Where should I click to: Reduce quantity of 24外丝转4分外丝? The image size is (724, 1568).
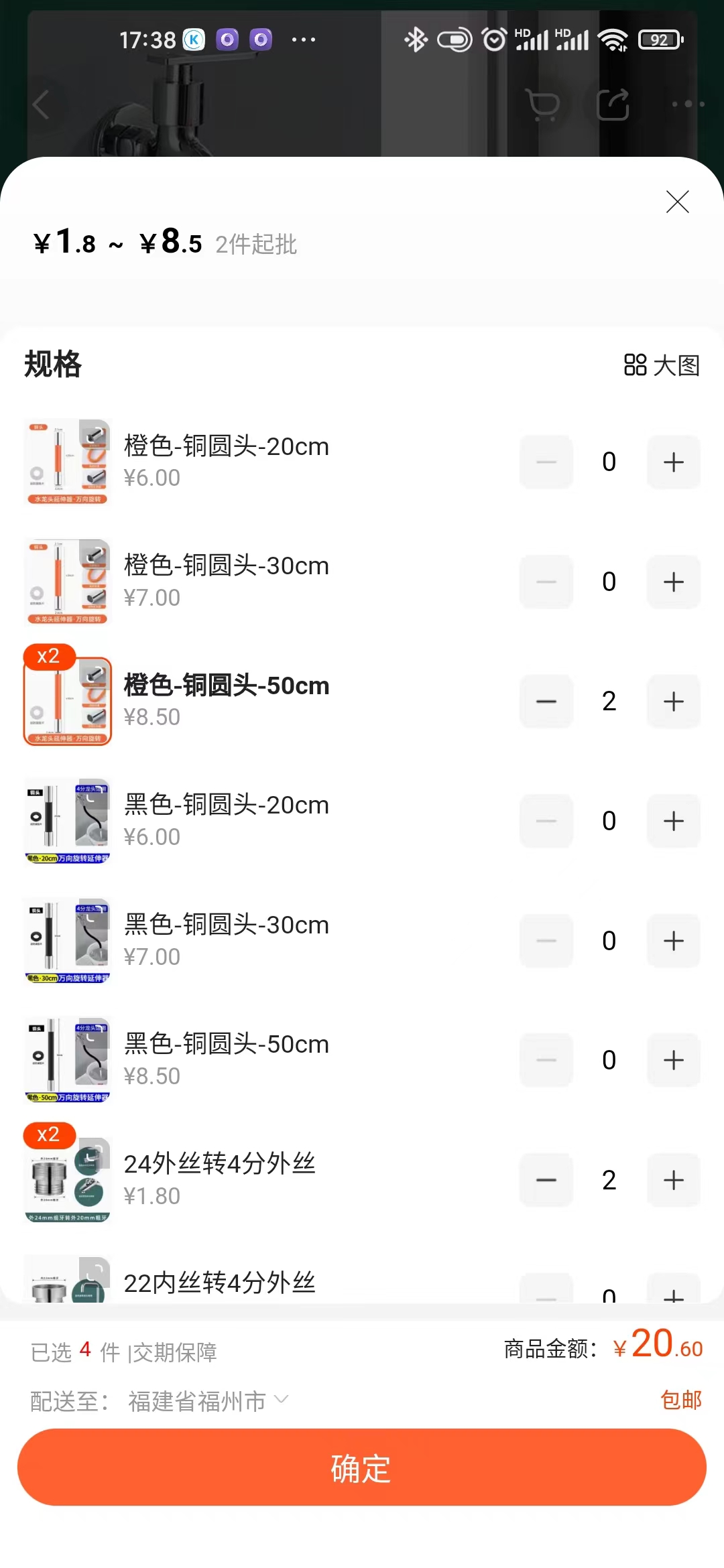[x=546, y=1180]
